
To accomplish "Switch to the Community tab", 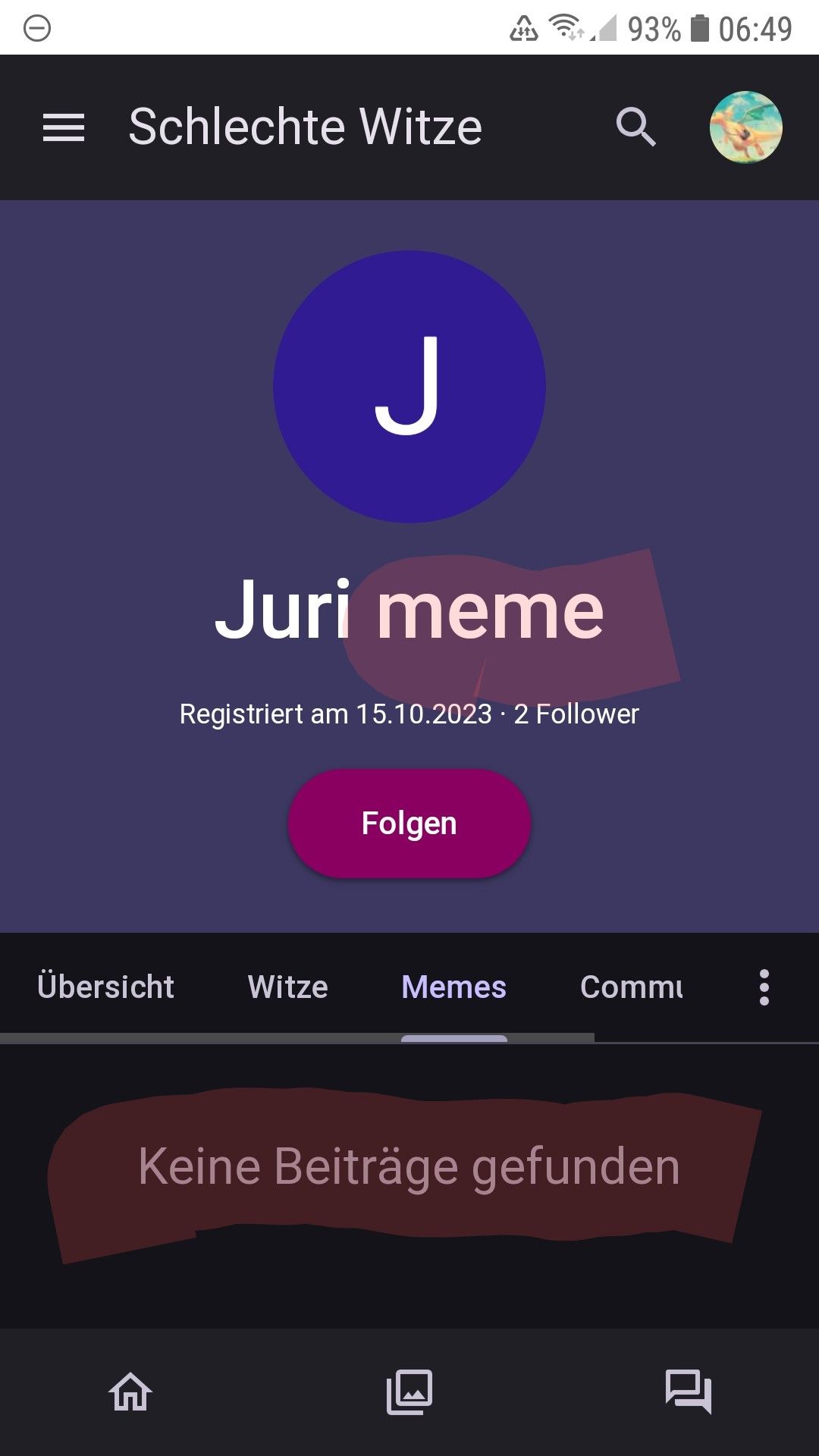I will click(631, 987).
